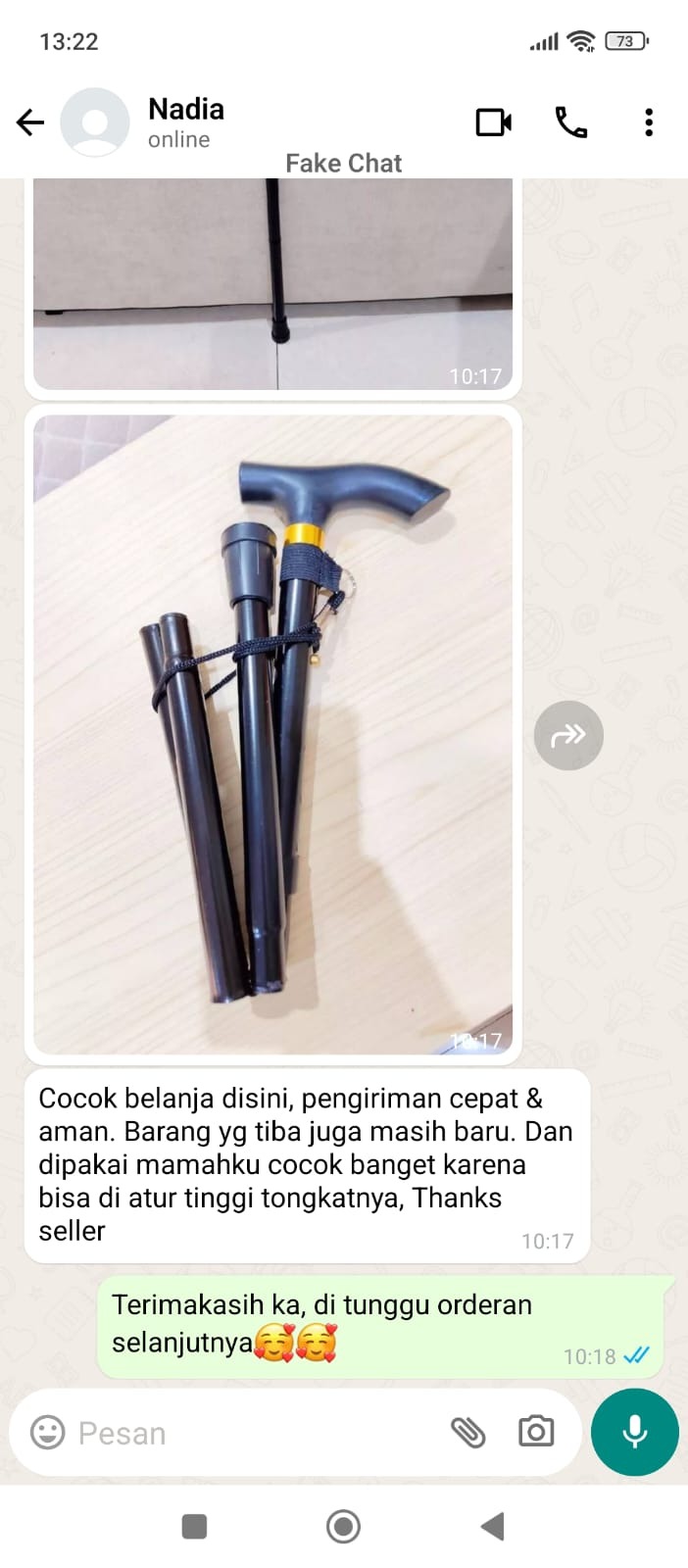Screen dimensions: 688x1568
Task: Open the camera from message bar
Action: pyautogui.click(x=535, y=1433)
